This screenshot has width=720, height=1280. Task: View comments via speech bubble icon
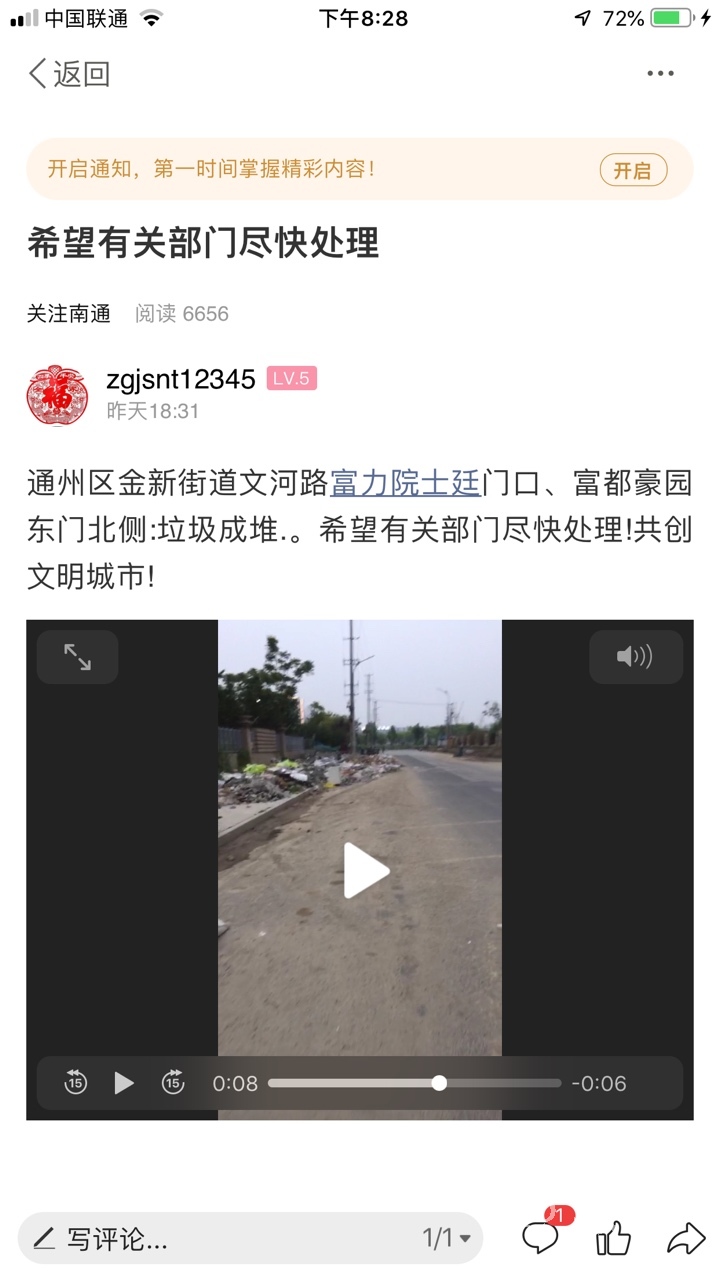[x=541, y=1239]
